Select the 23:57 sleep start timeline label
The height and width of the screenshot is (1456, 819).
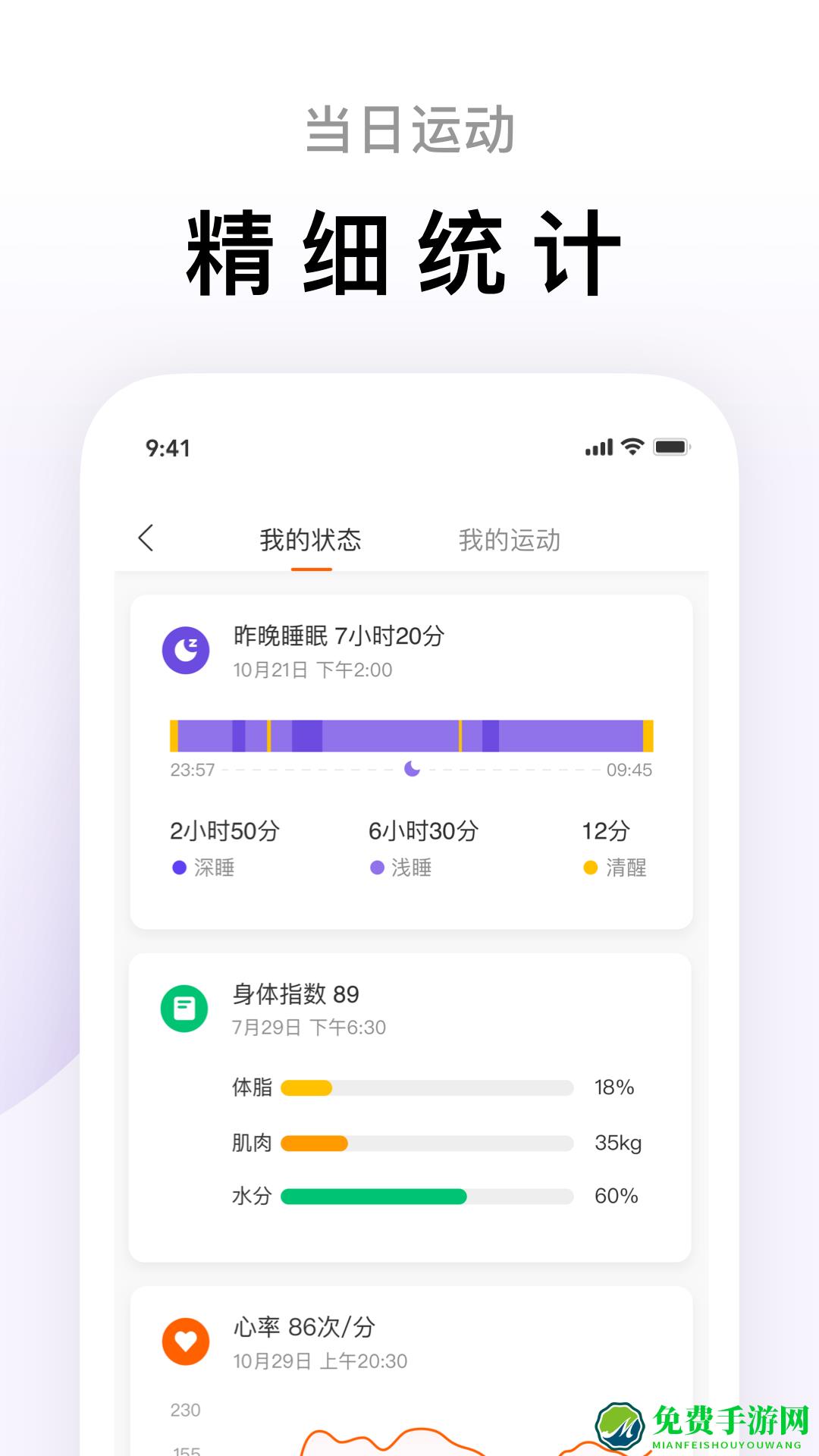click(x=191, y=770)
